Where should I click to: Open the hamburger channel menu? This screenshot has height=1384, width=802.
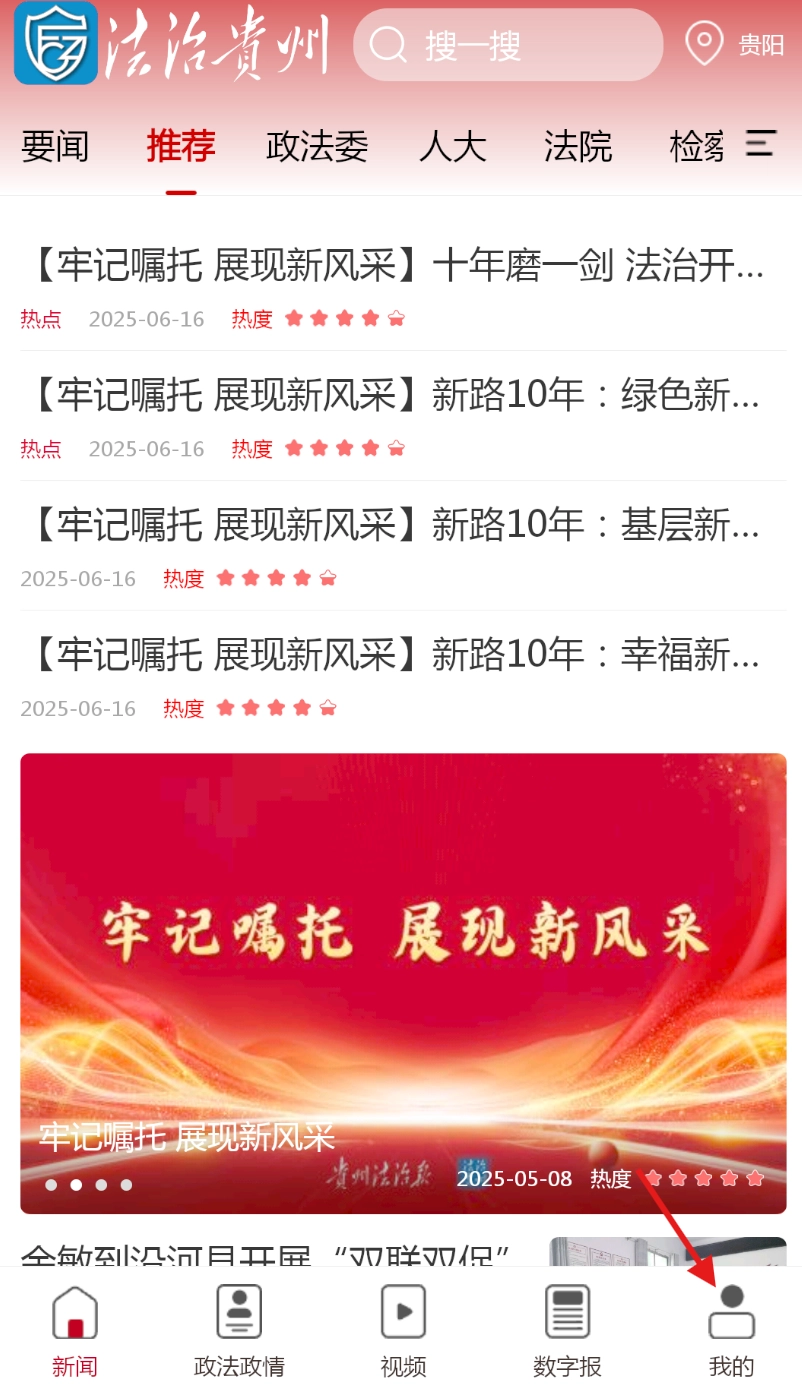point(759,145)
